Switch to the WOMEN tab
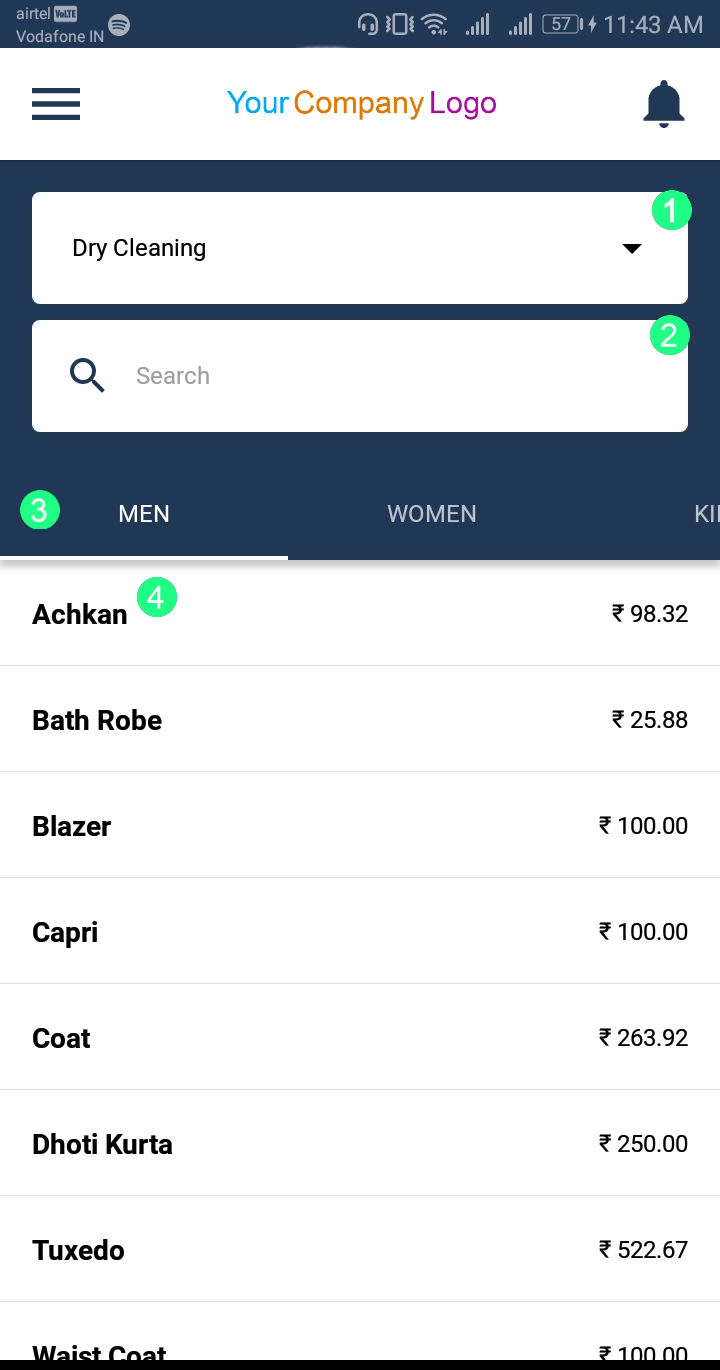The image size is (720, 1370). 432,514
